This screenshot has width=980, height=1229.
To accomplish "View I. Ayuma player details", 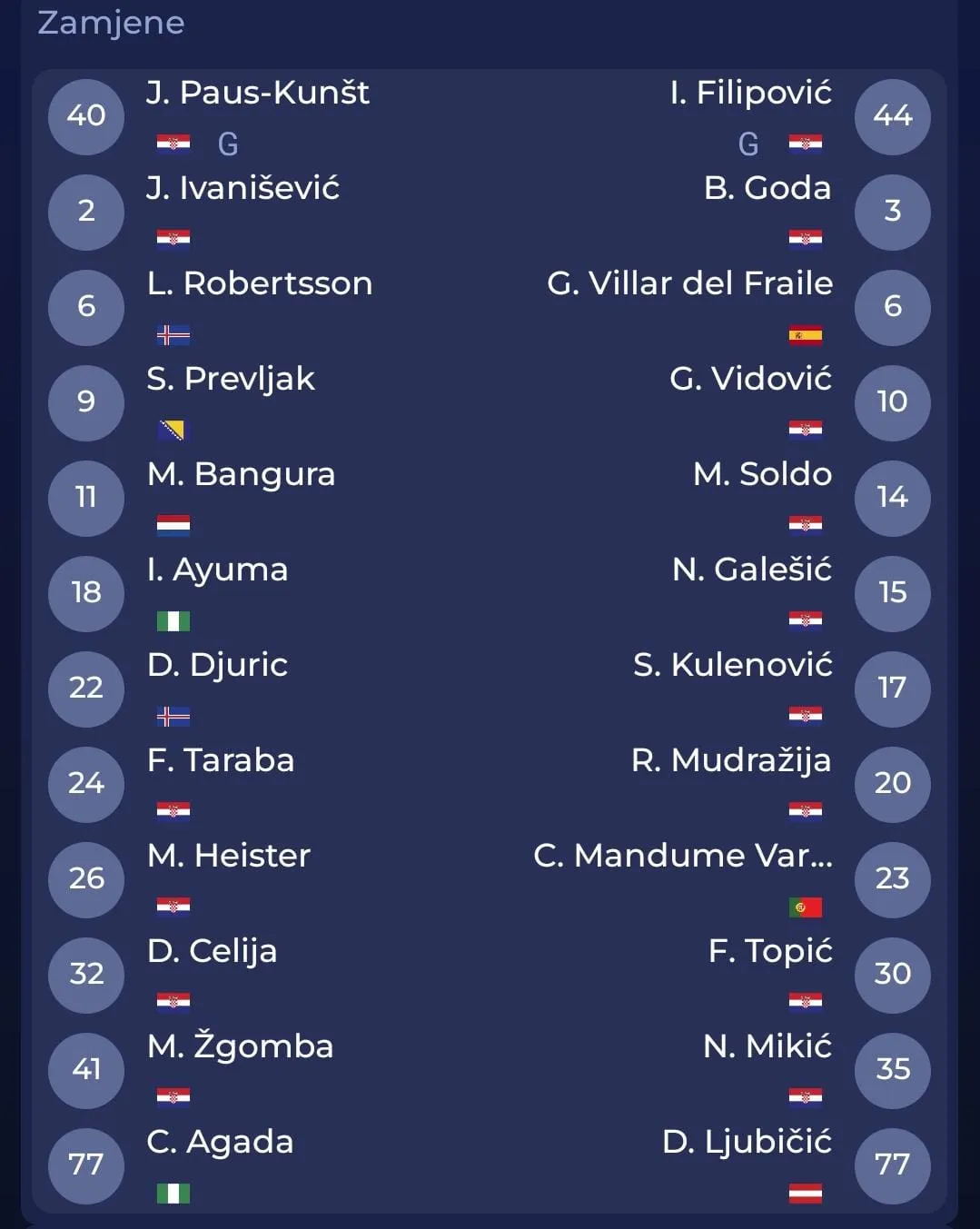I will [x=218, y=570].
